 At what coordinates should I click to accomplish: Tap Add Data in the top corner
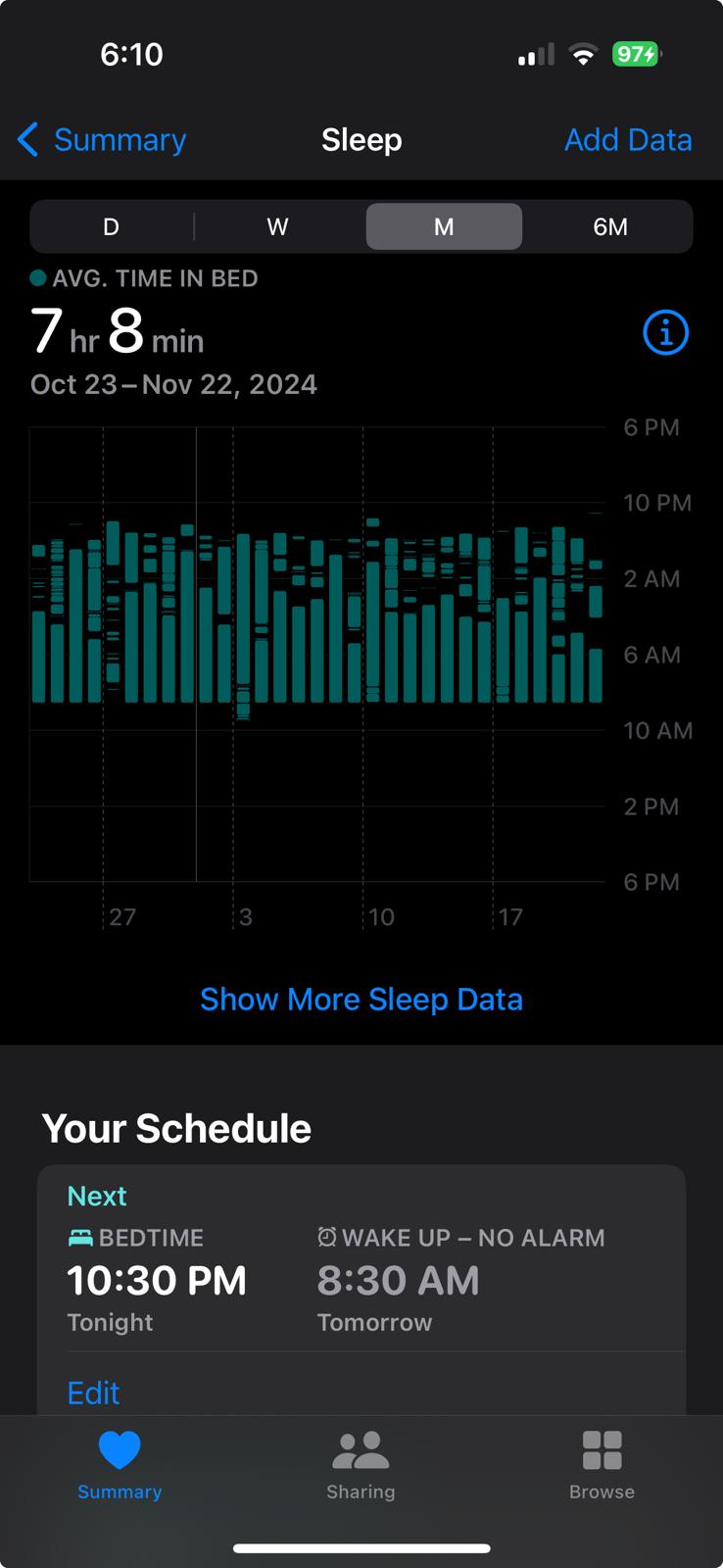tap(628, 139)
